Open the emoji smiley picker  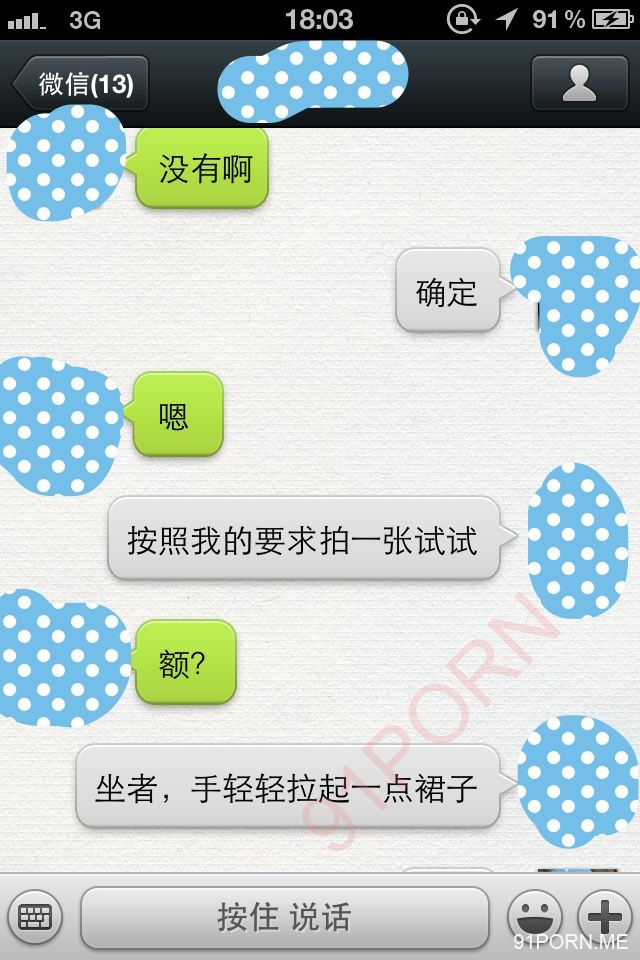[535, 915]
